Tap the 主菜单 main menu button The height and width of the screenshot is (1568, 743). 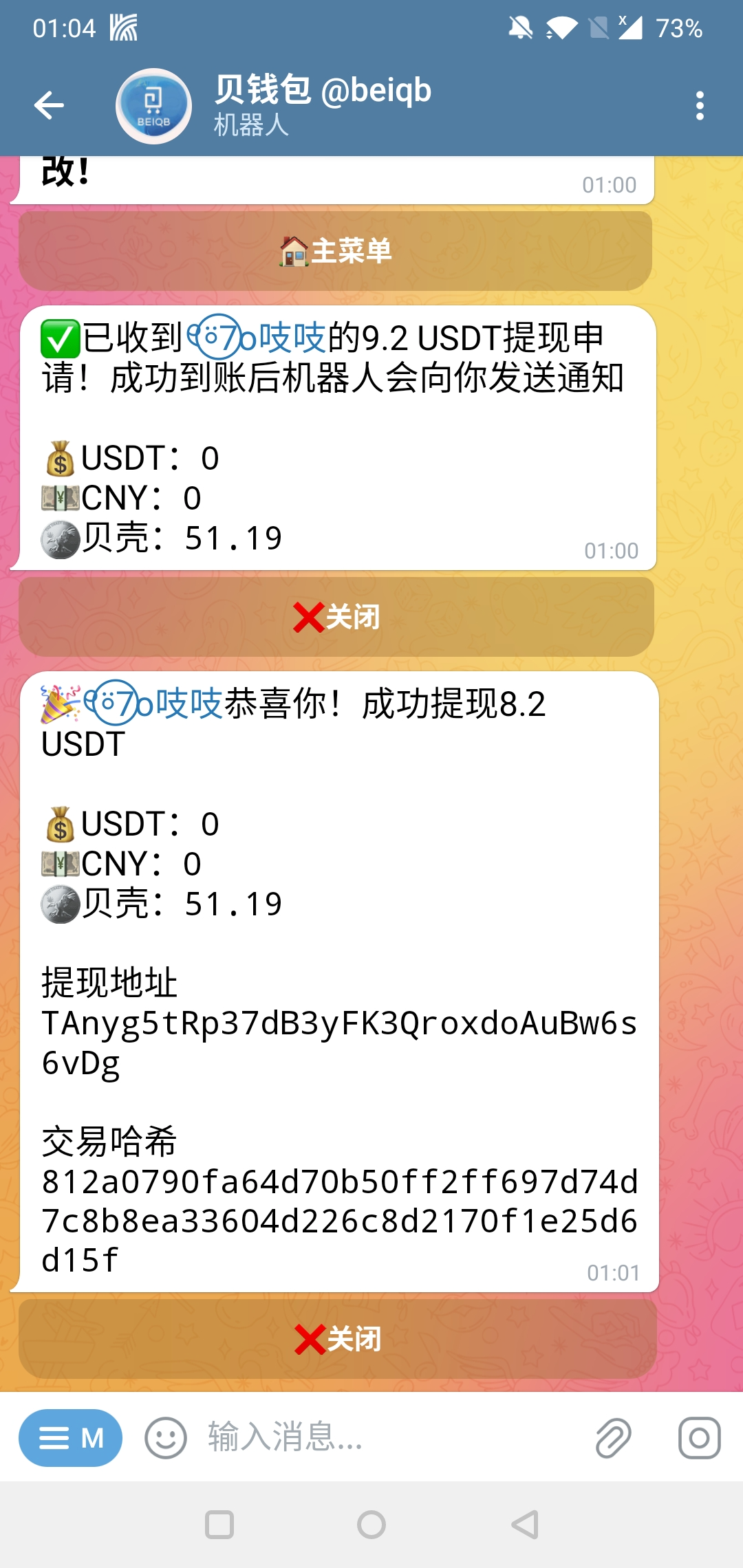(x=335, y=251)
